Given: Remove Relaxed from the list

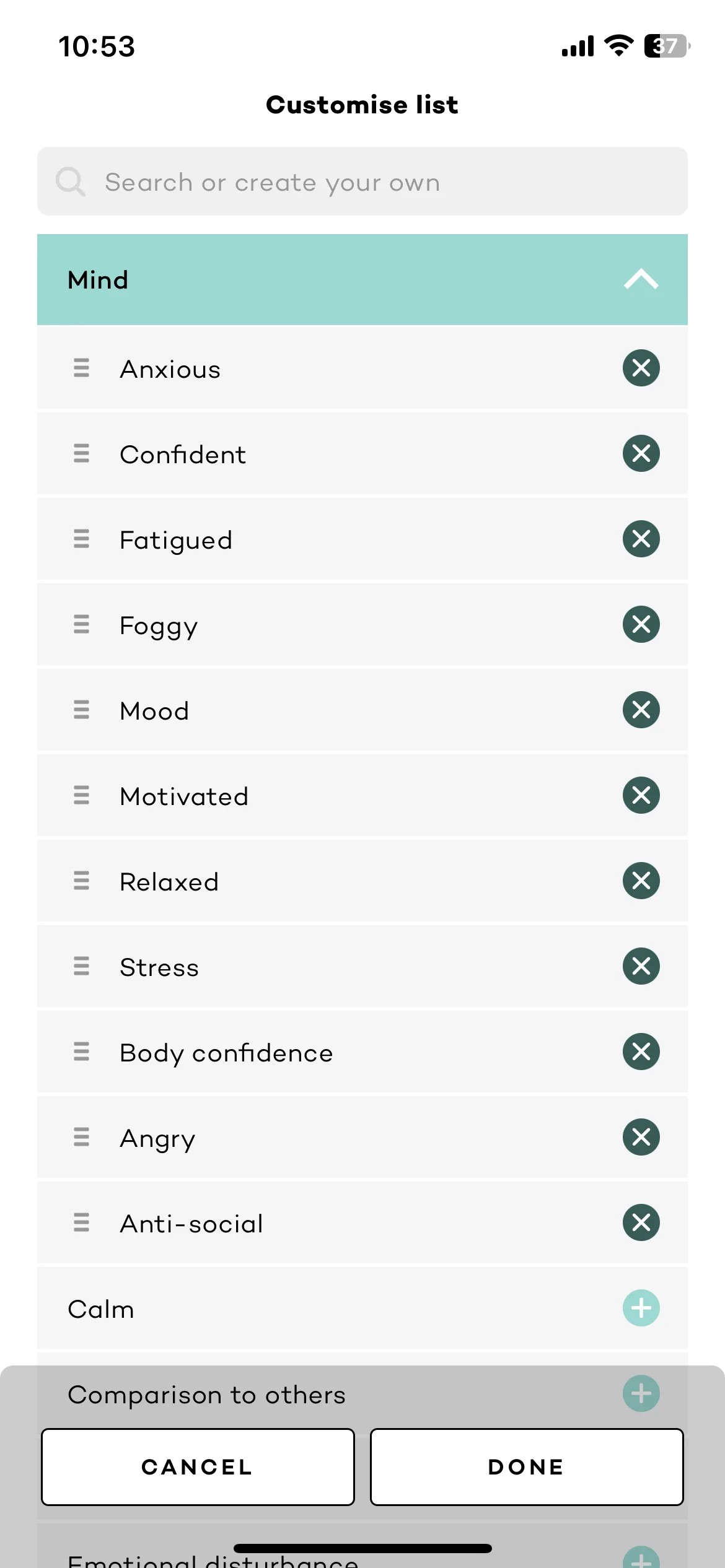Looking at the screenshot, I should click(641, 881).
